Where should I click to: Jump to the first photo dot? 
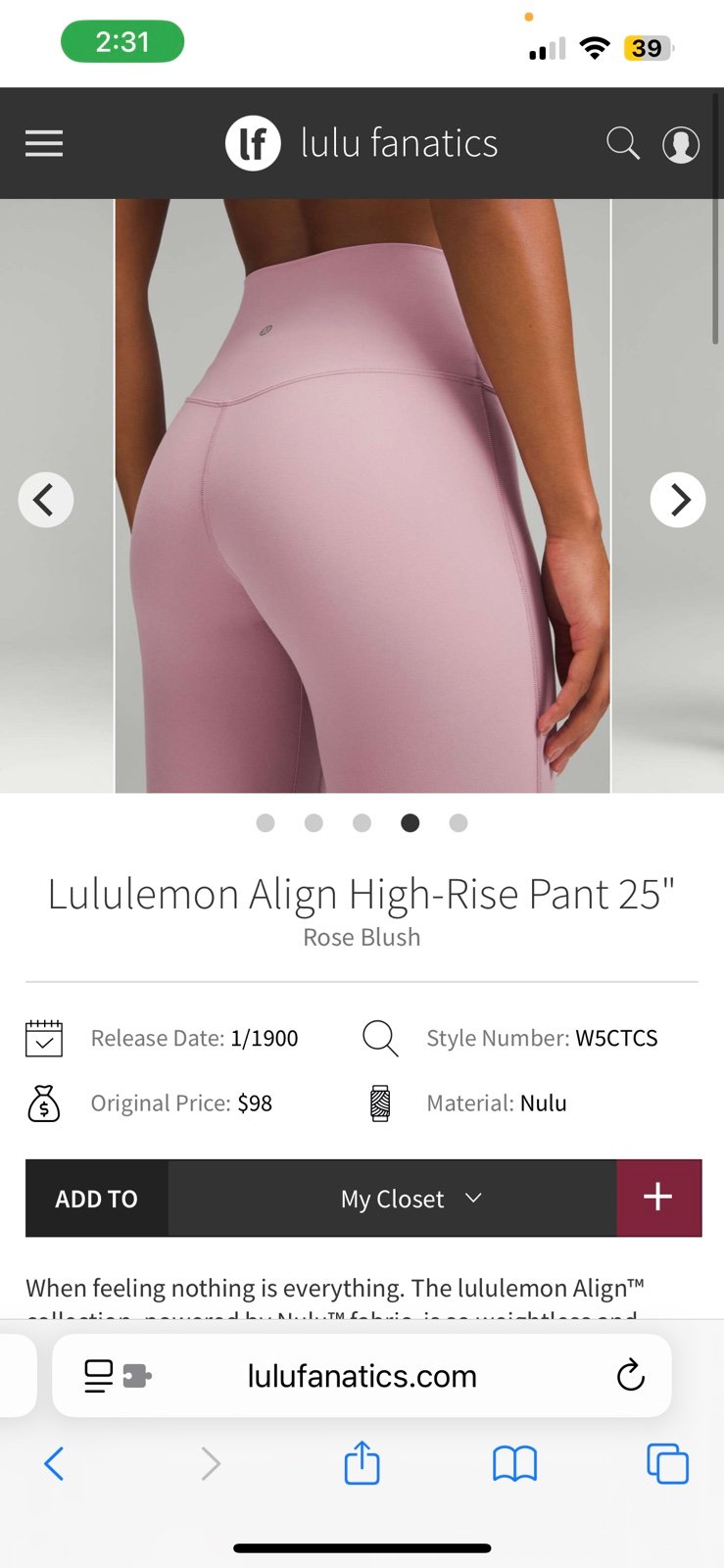coord(265,823)
